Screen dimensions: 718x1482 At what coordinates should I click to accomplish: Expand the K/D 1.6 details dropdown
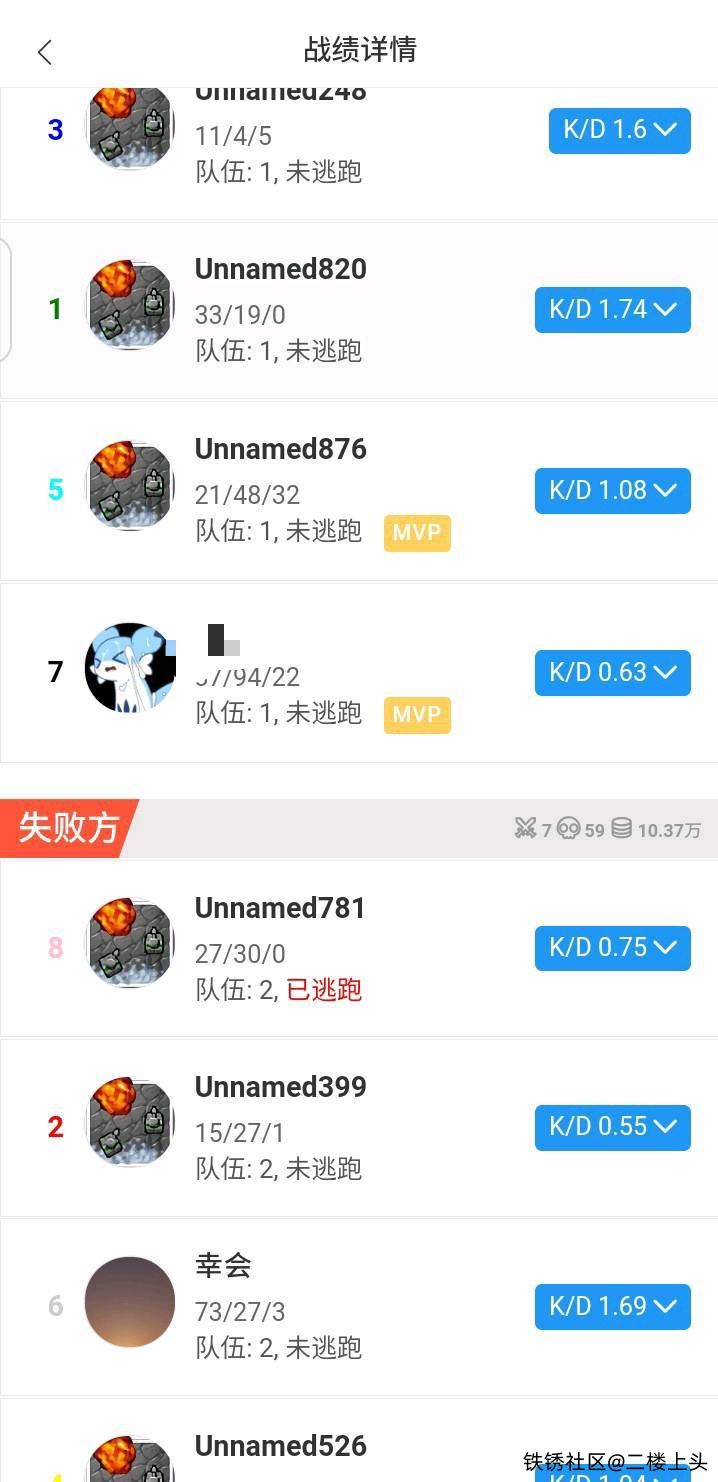[619, 130]
